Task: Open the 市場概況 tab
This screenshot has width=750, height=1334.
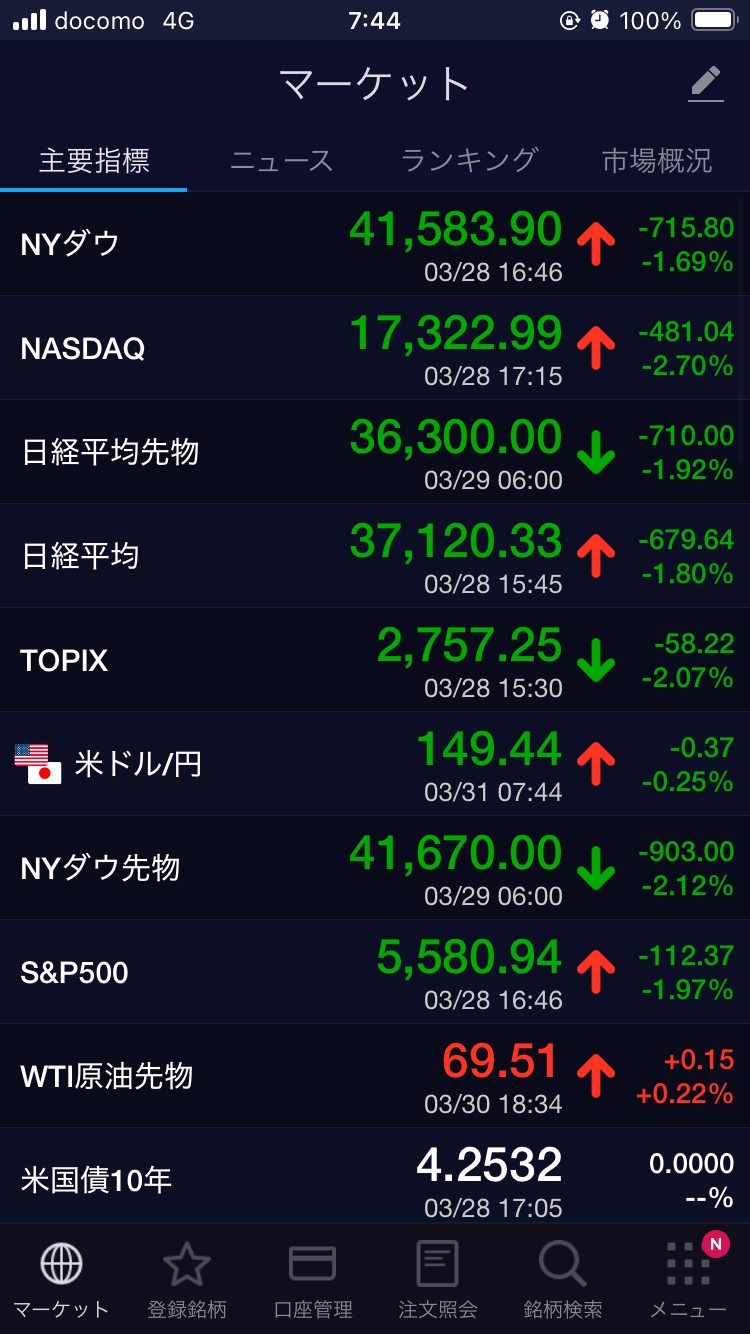Action: (656, 160)
